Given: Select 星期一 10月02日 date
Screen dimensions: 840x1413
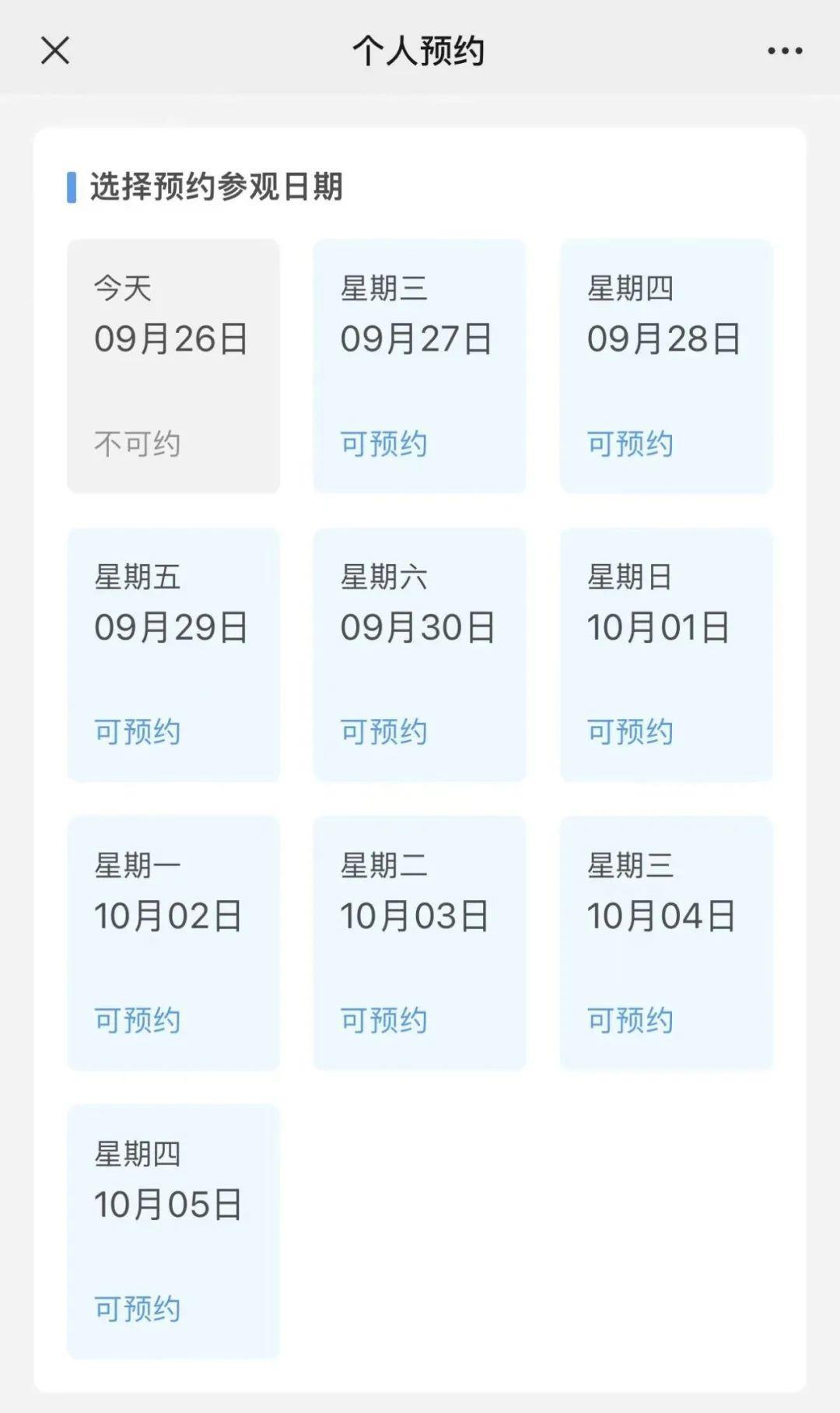Looking at the screenshot, I should point(173,942).
